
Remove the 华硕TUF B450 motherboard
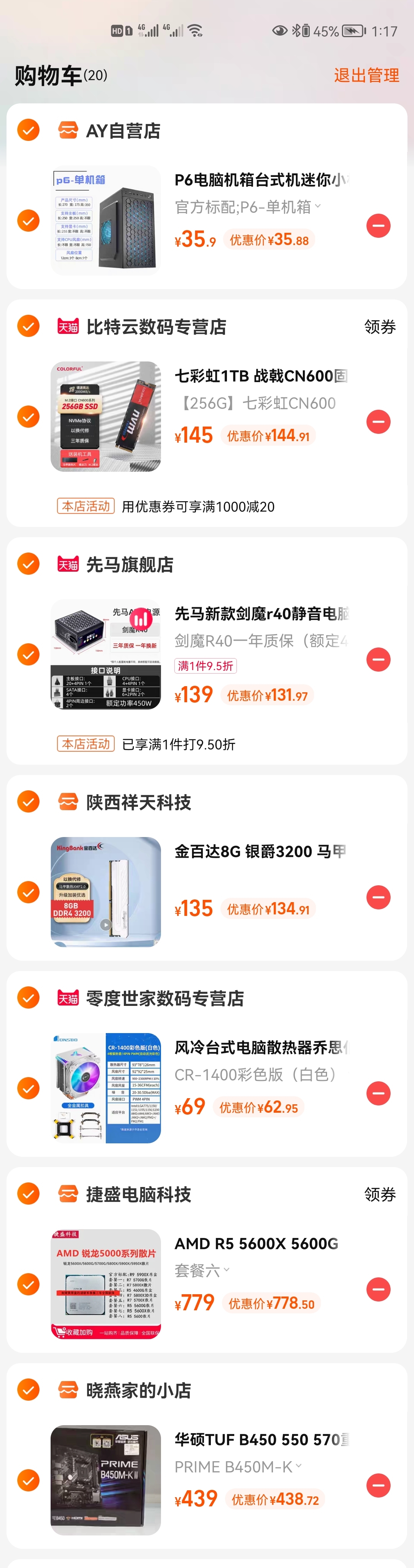click(378, 1485)
